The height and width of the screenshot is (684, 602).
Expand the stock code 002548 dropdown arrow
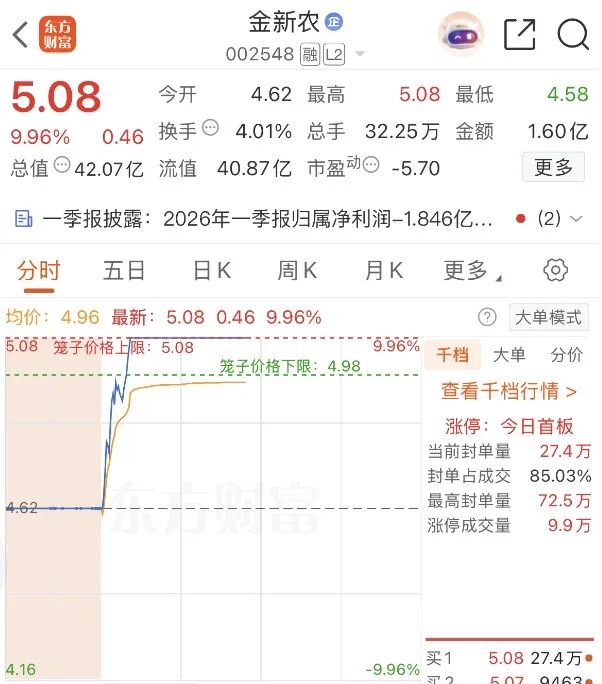[x=360, y=54]
